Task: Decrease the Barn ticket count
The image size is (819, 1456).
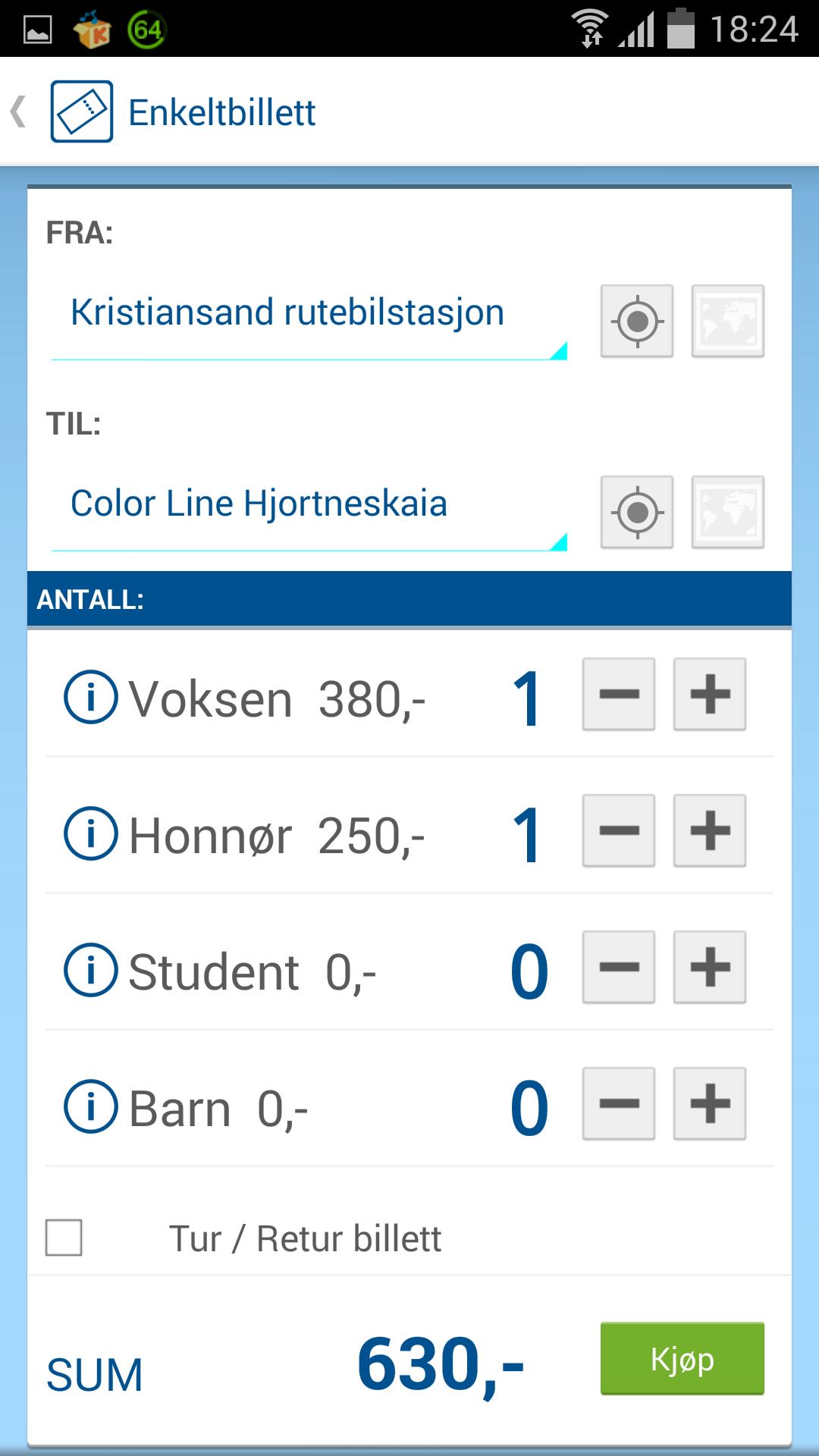Action: (x=617, y=1106)
